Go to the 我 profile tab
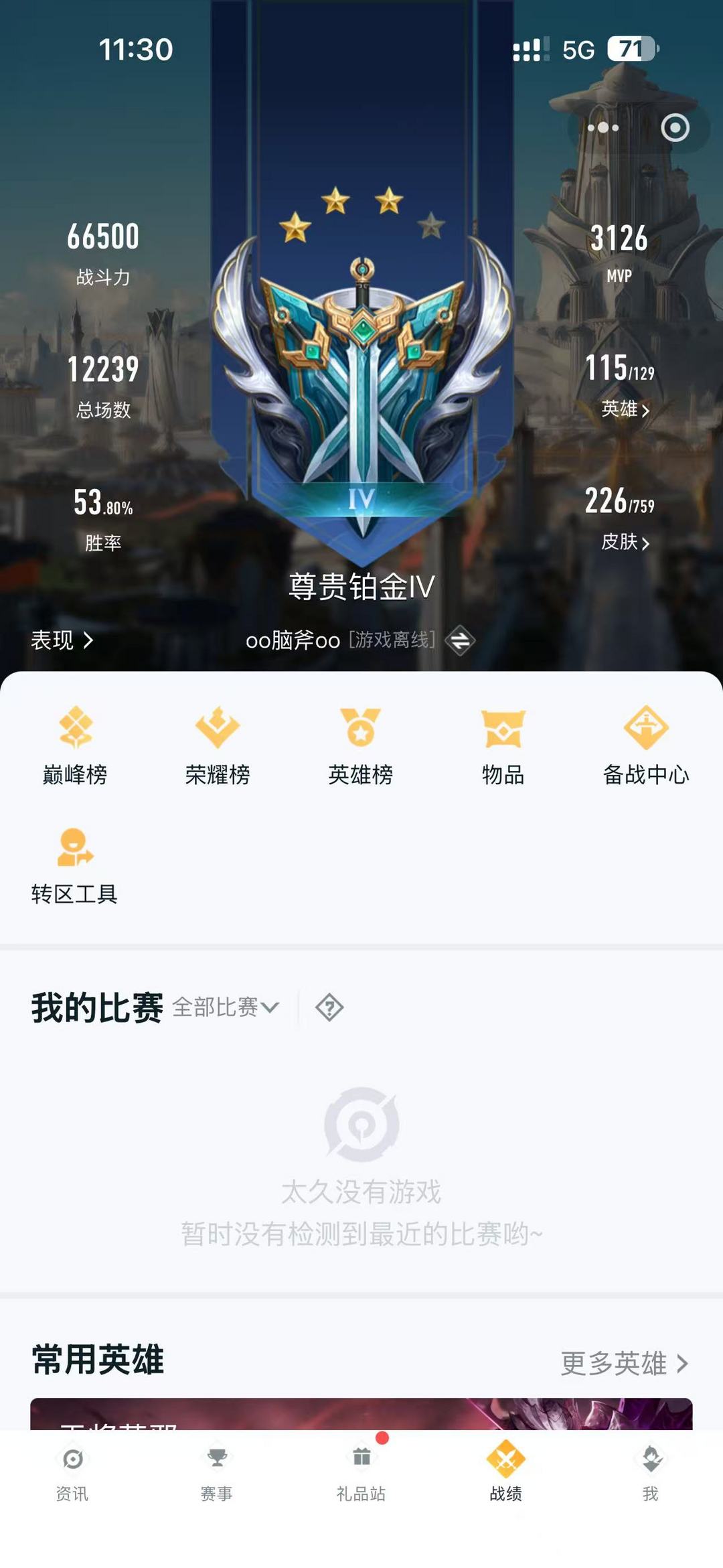The width and height of the screenshot is (723, 1568). [651, 1470]
